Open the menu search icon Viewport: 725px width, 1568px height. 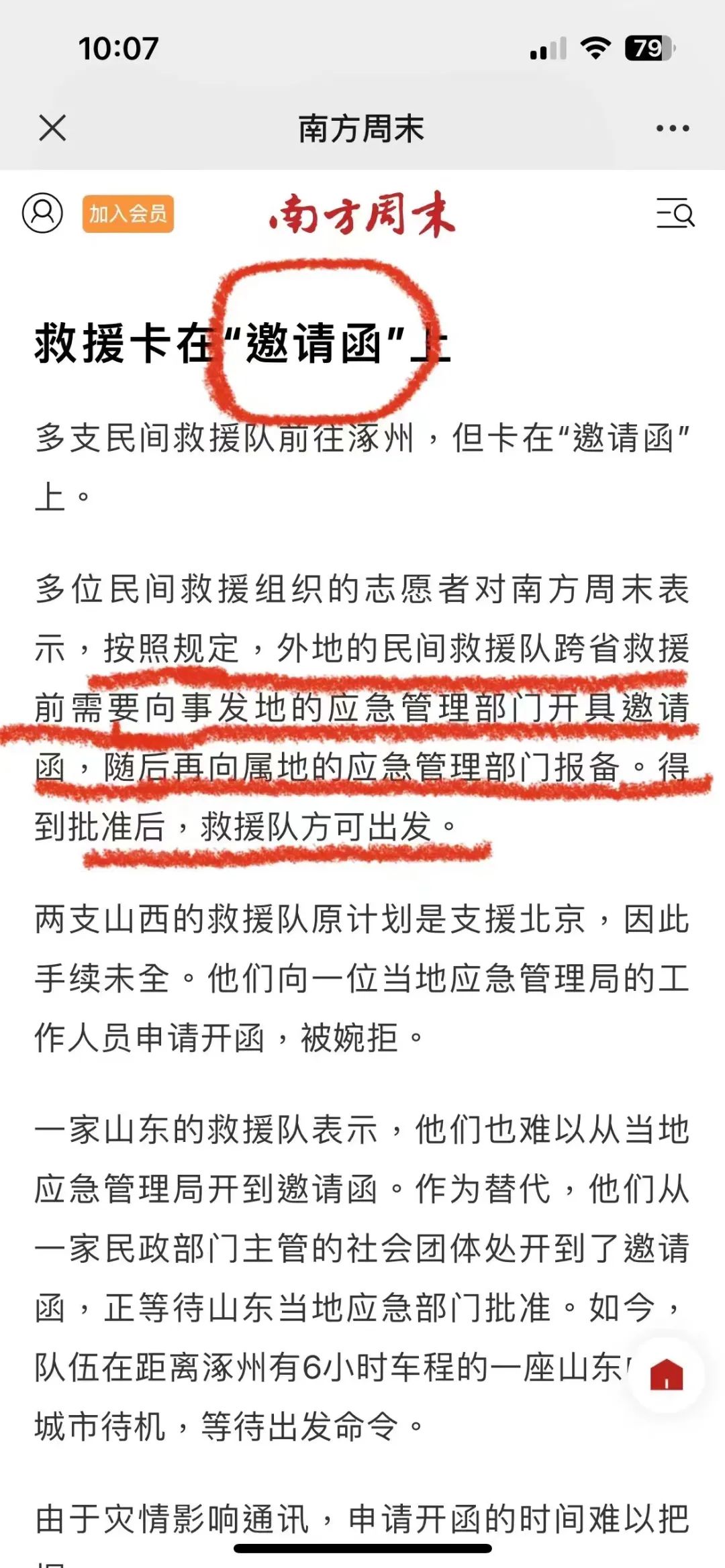[x=675, y=213]
